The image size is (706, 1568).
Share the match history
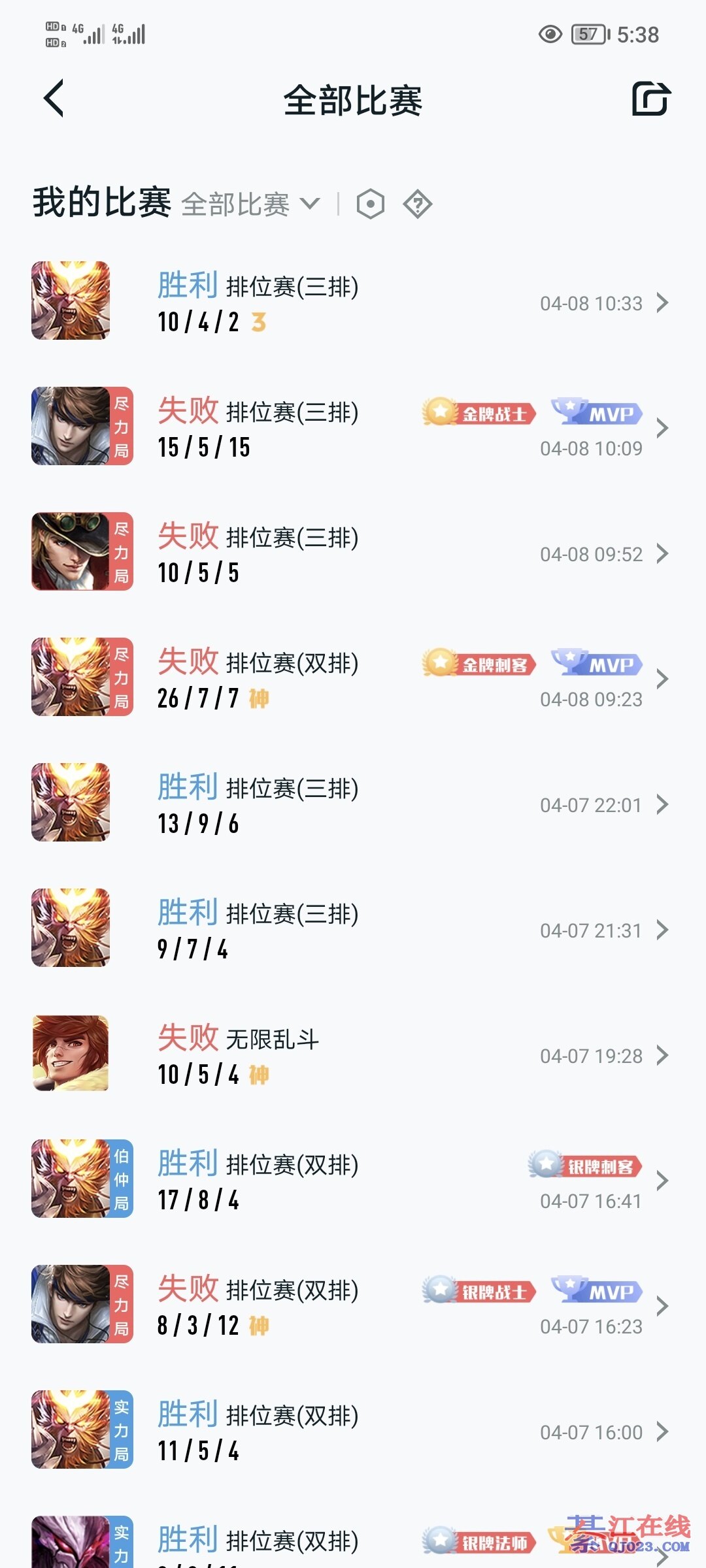[651, 99]
